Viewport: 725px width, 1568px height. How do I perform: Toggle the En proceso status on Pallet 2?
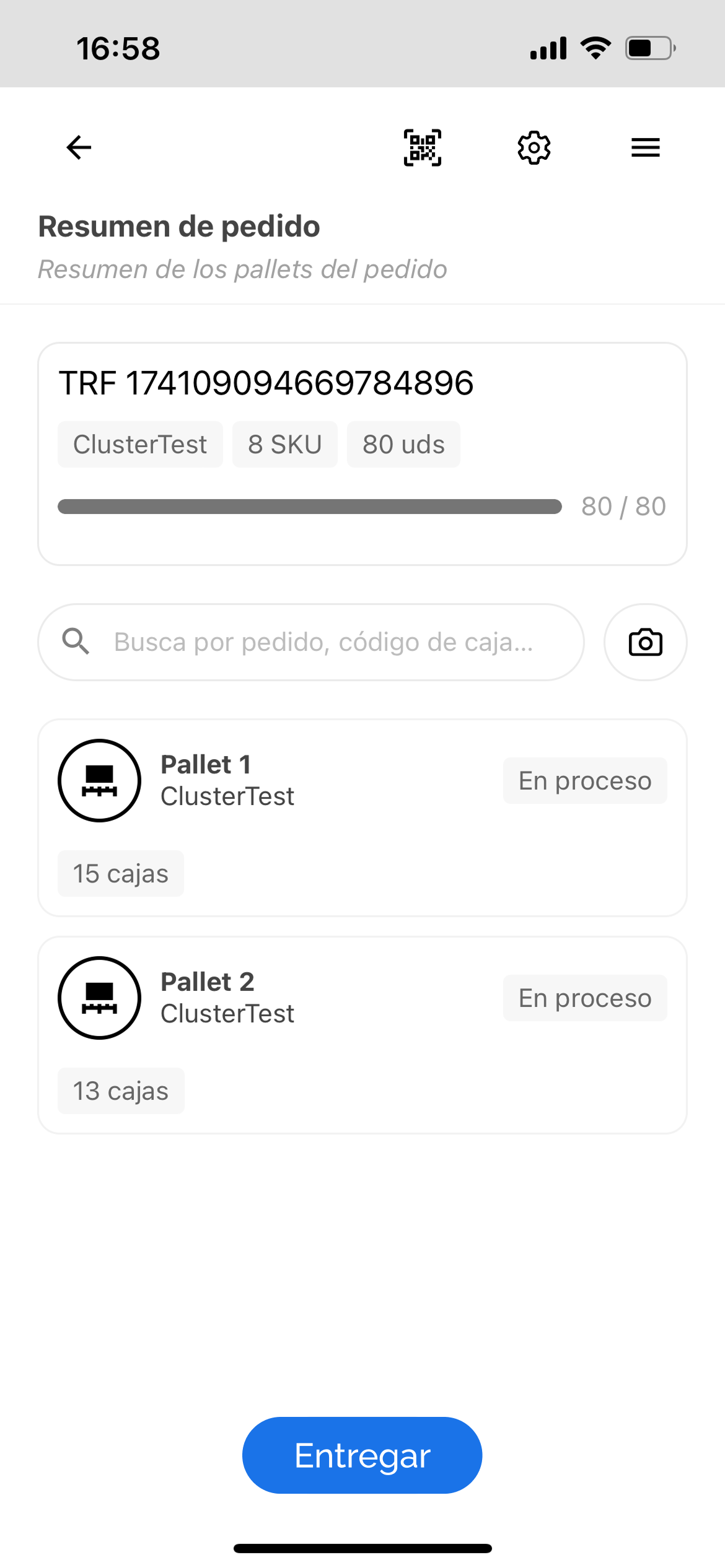pos(584,998)
